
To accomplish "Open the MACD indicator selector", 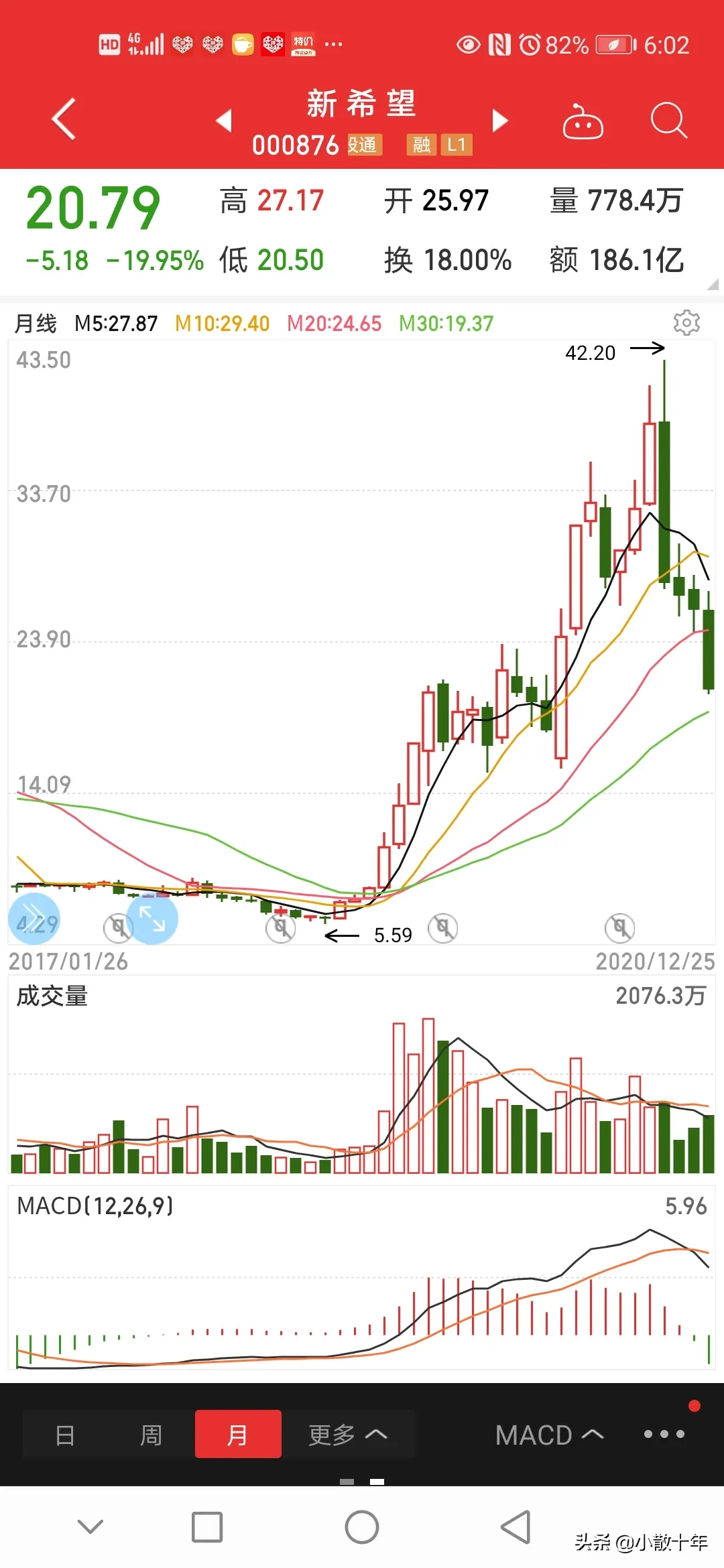I will [x=549, y=1435].
